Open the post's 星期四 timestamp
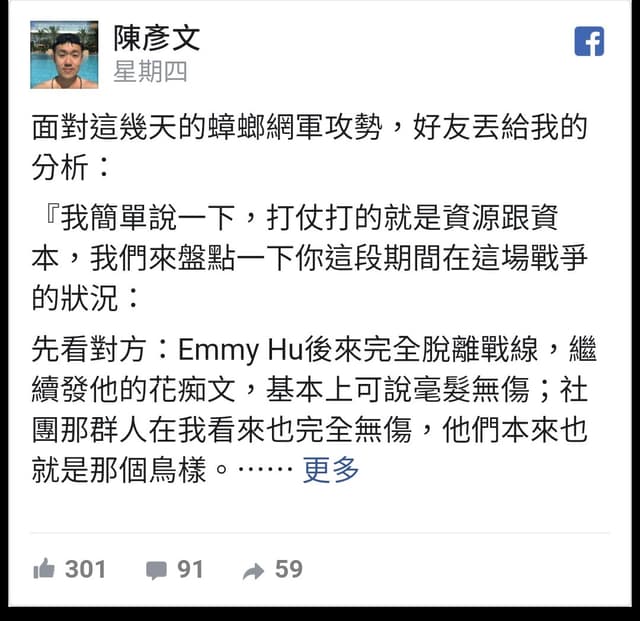 [x=150, y=71]
